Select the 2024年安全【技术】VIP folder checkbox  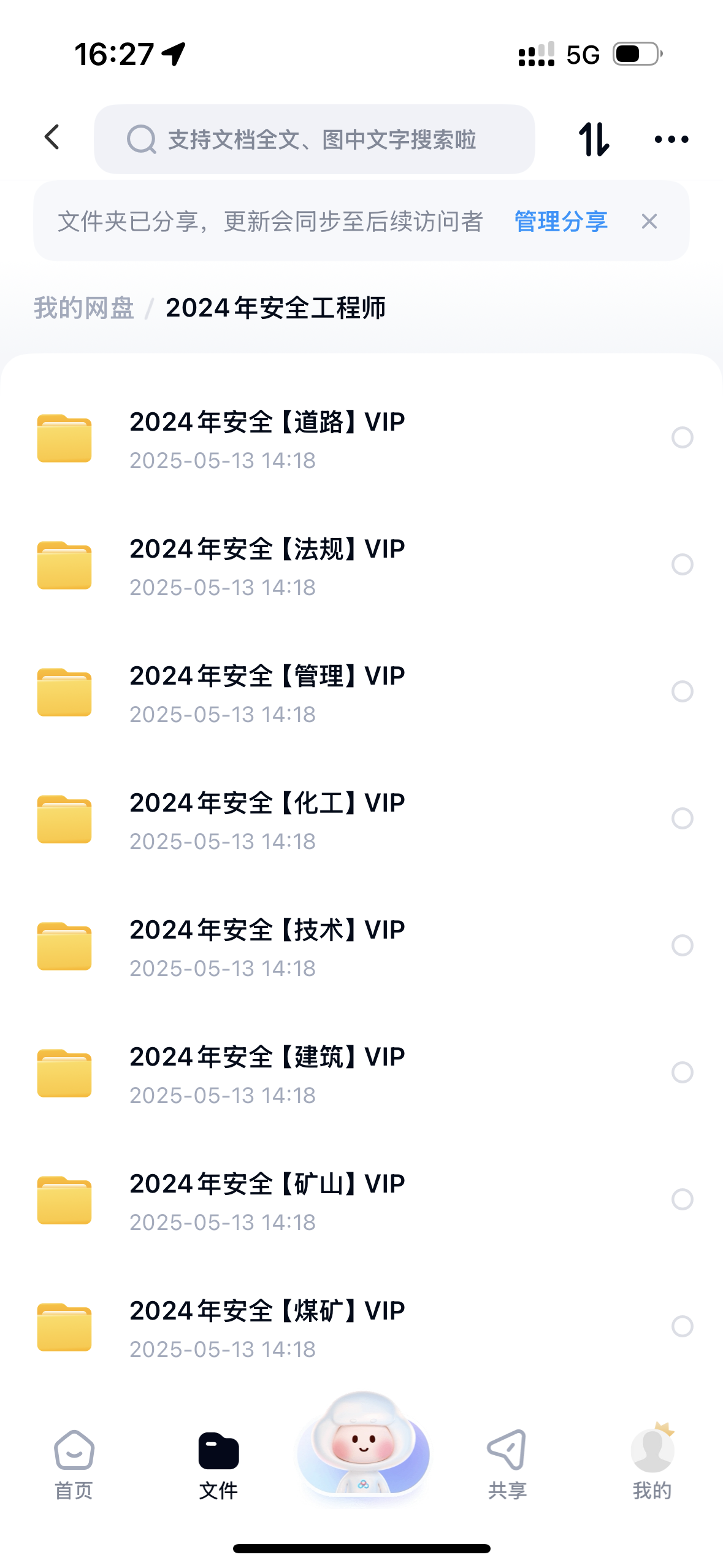[x=682, y=945]
